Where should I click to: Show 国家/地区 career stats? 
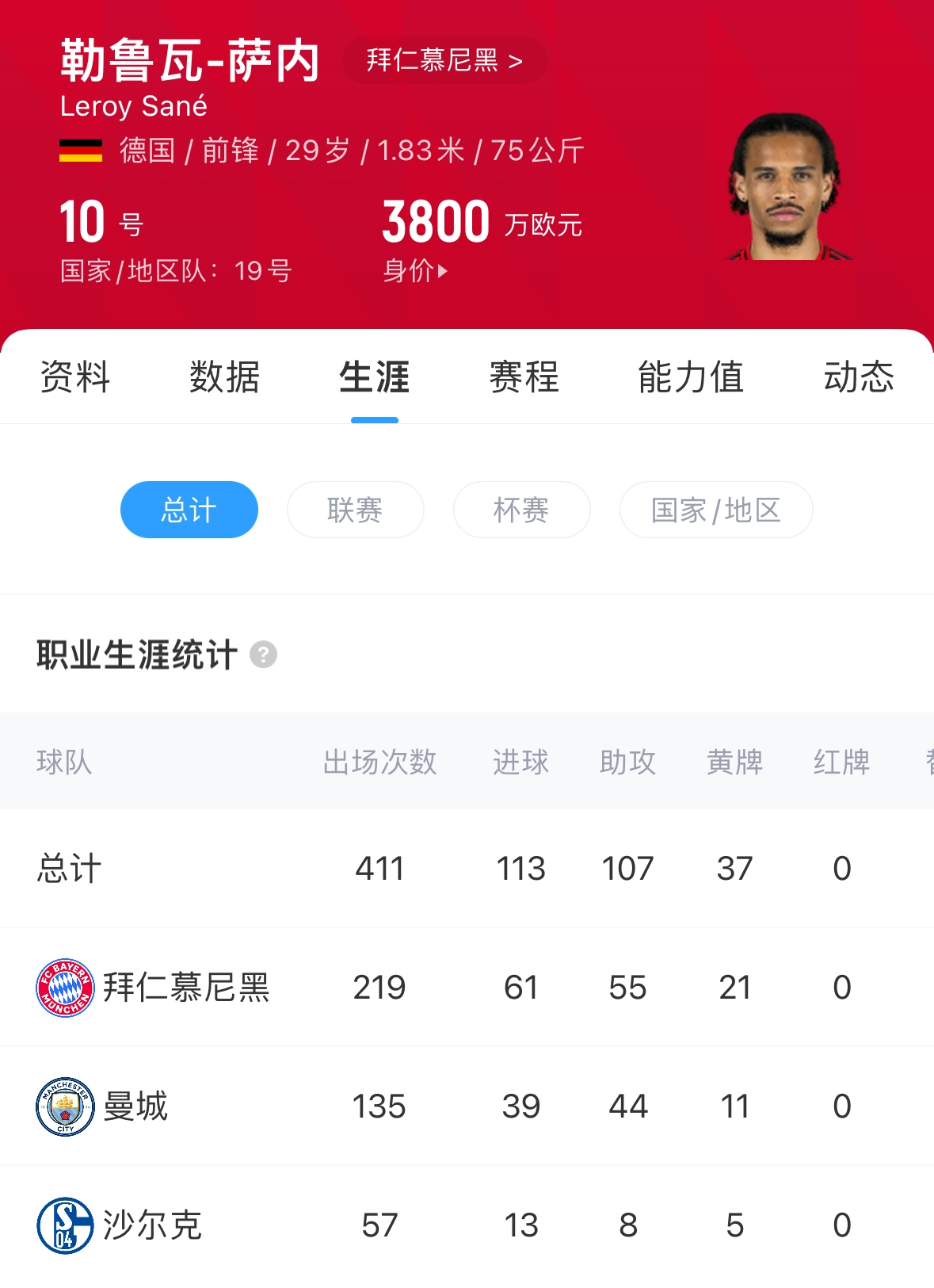(715, 510)
